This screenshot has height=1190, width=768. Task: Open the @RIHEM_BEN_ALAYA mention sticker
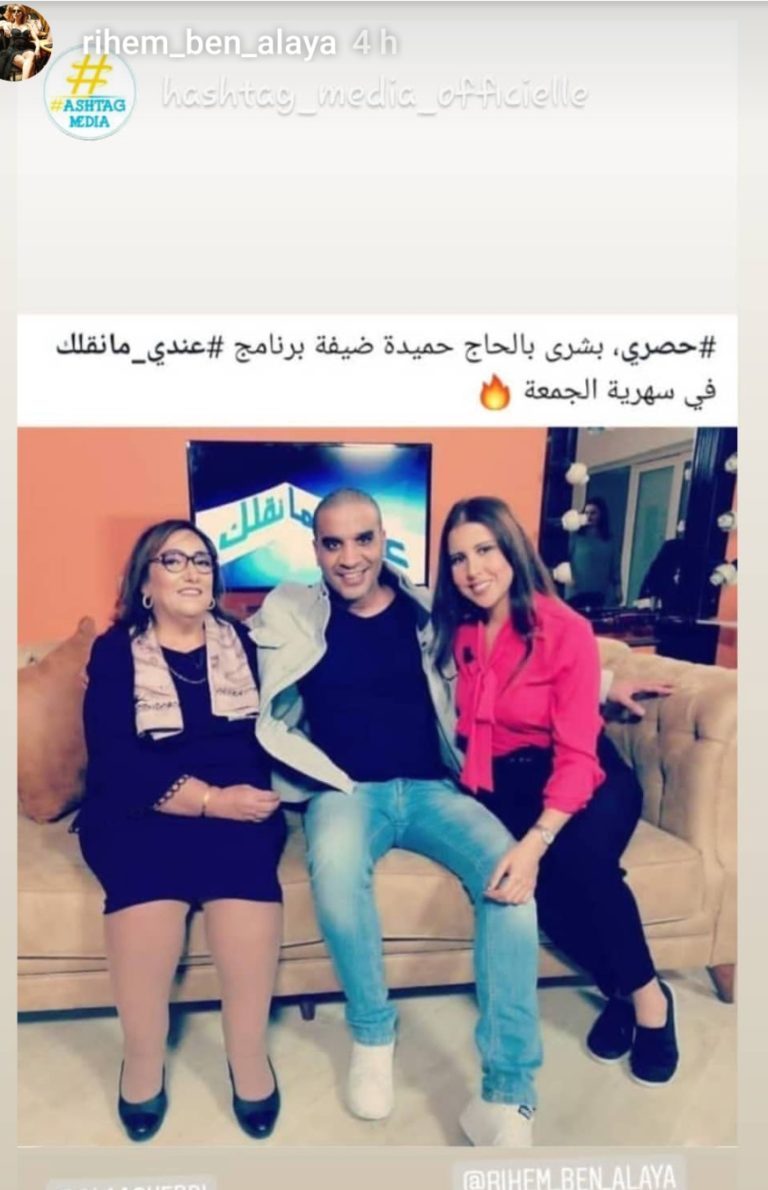click(567, 1174)
